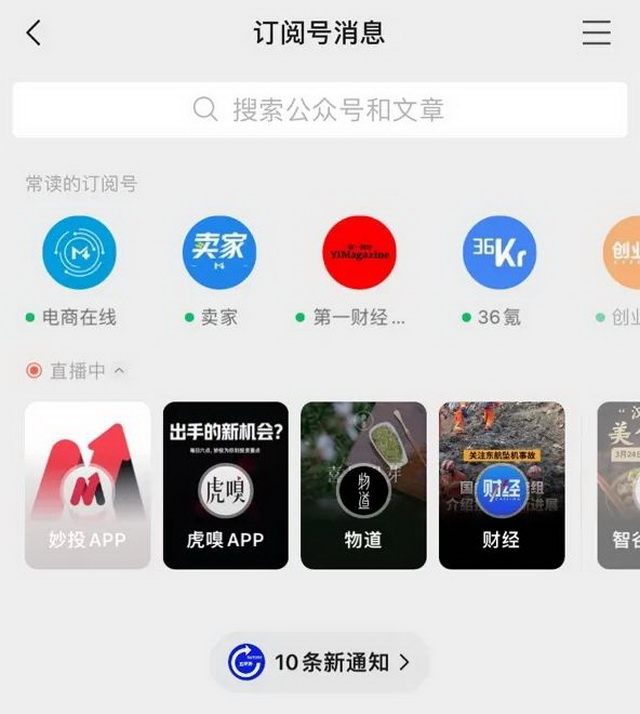Go back from 订阅号消息
This screenshot has width=640, height=714.
point(34,33)
